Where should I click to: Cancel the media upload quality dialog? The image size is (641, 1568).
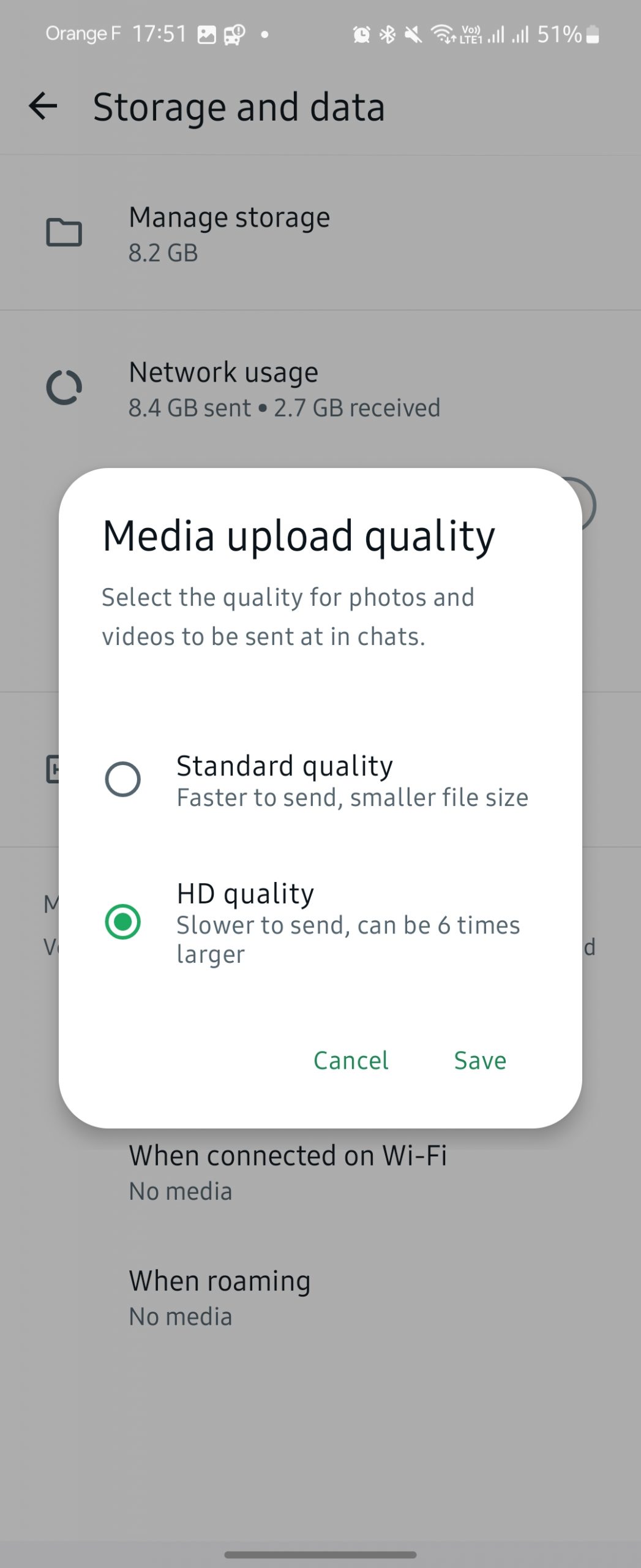351,1060
